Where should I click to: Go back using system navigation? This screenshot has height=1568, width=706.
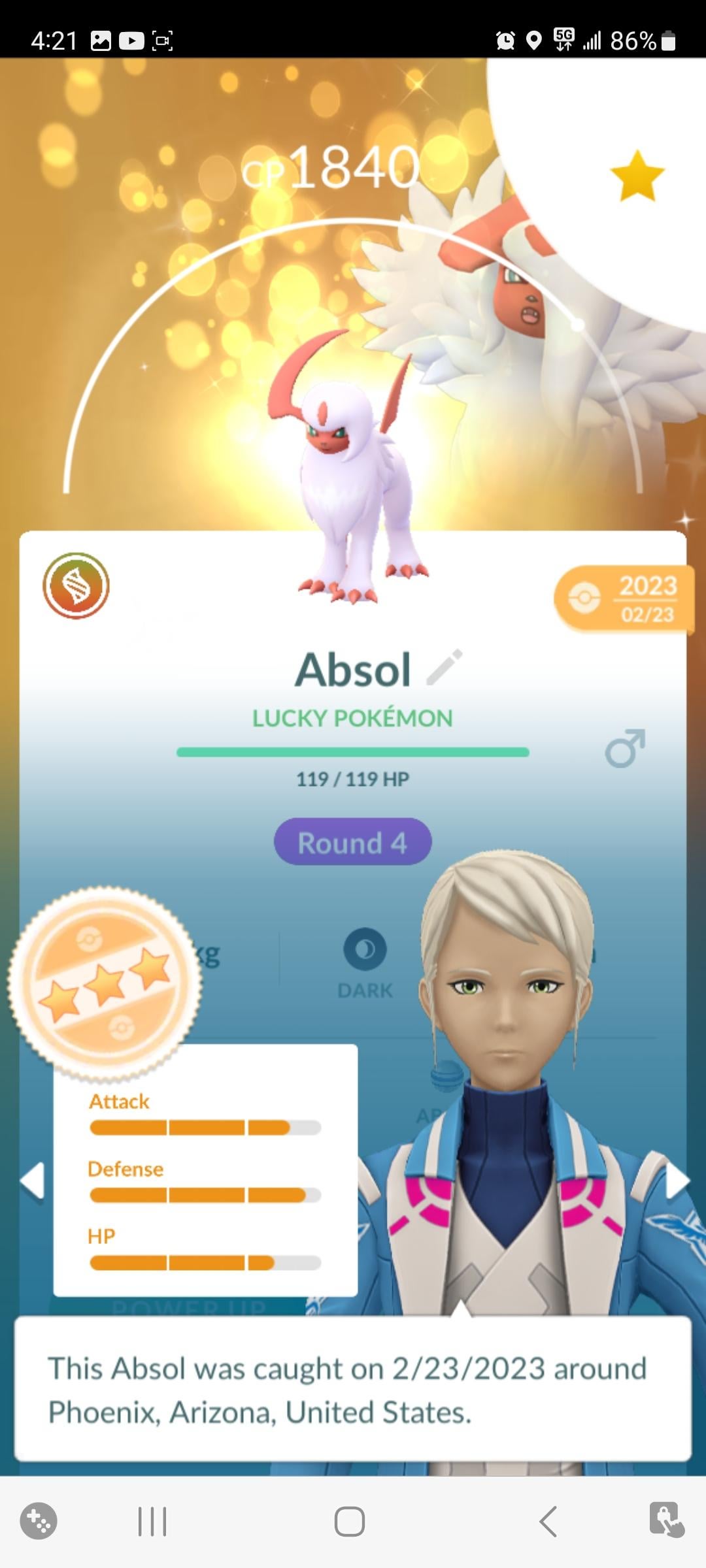point(548,1522)
